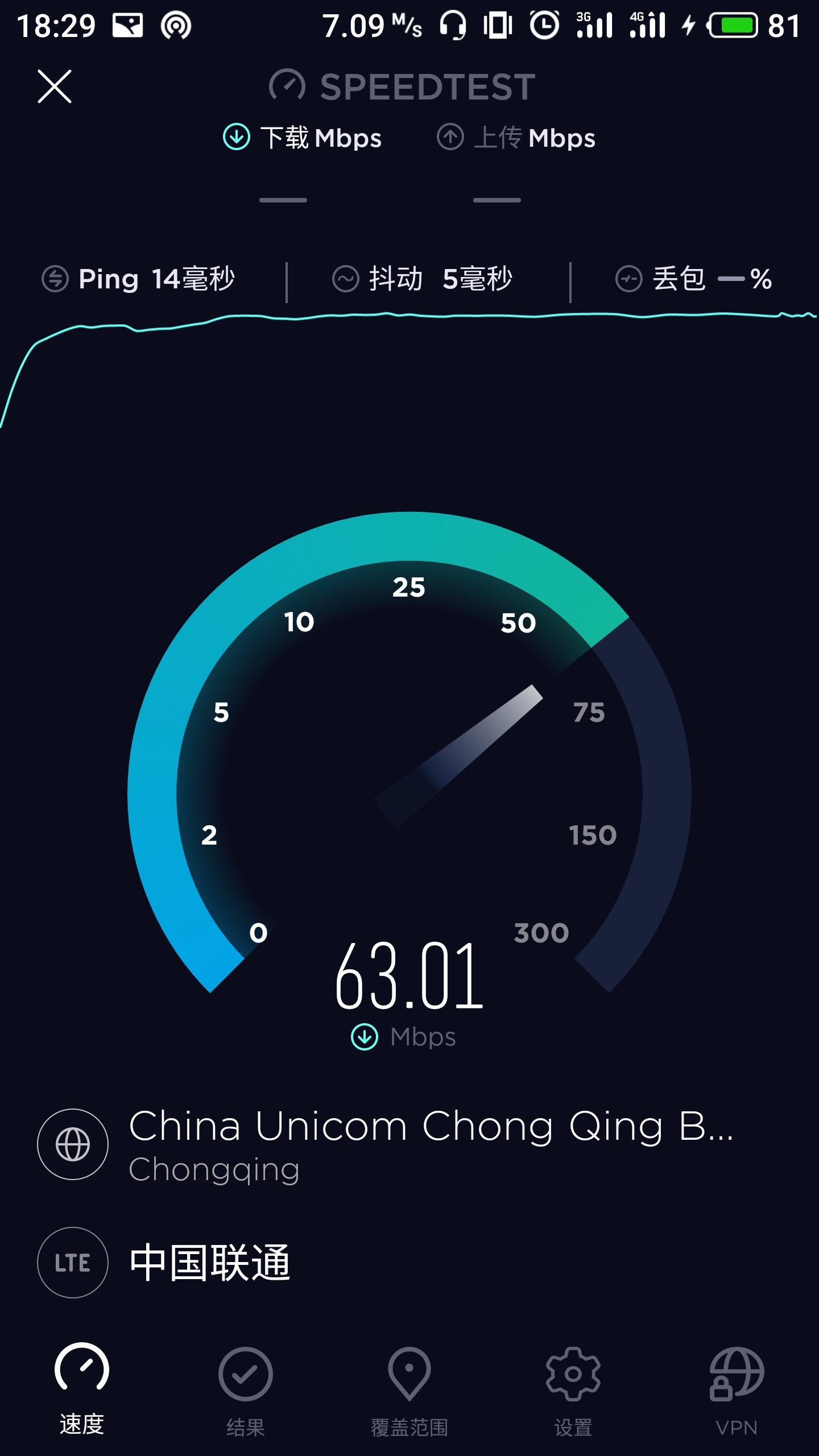Open the VPN tab
Screen dimensions: 819x1456
[x=737, y=1388]
